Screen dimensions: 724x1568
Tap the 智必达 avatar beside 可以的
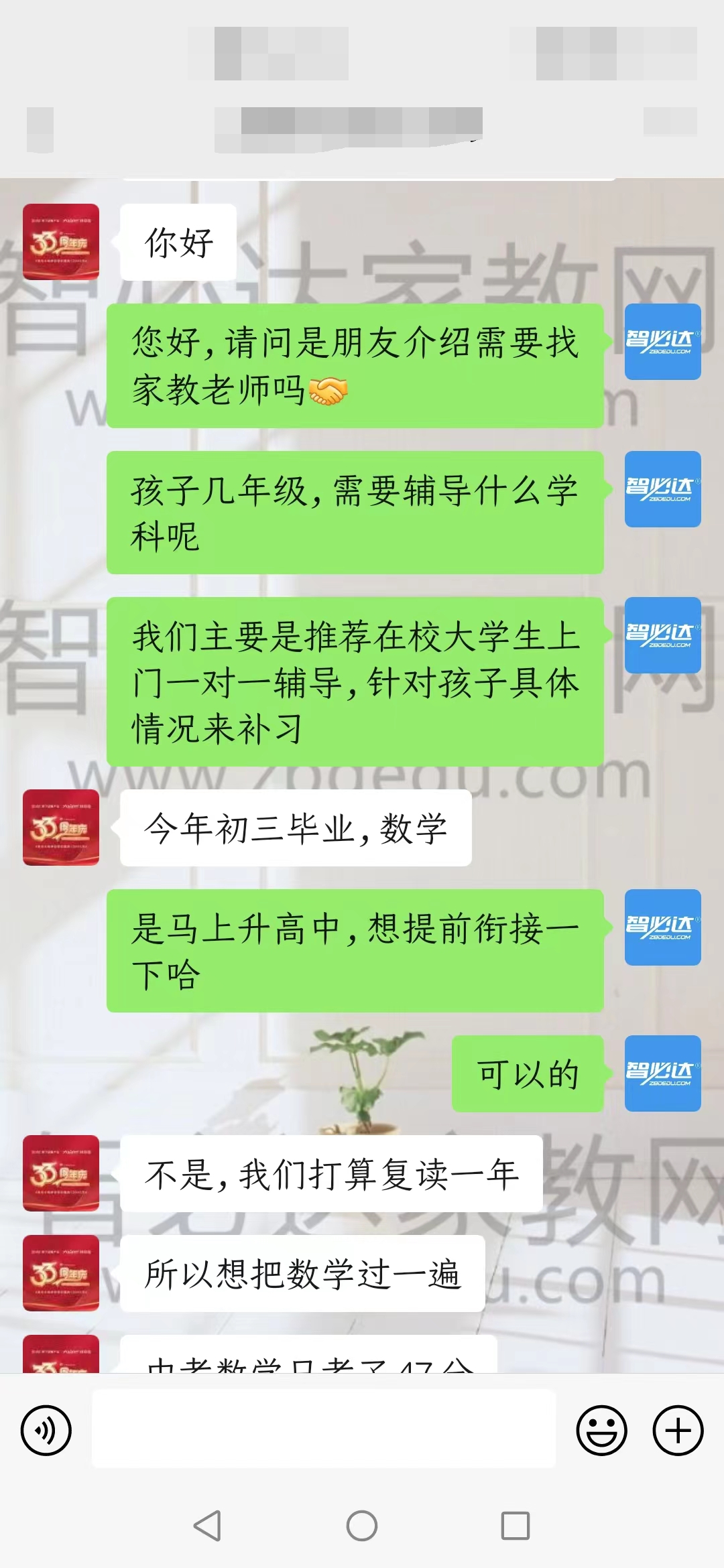click(x=662, y=1073)
